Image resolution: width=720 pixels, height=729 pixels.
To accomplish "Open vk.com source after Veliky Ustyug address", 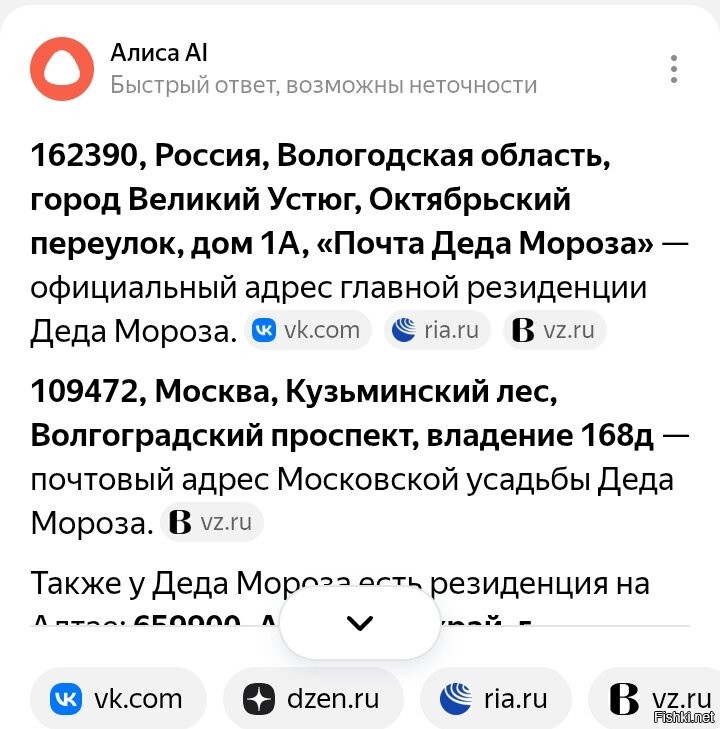I will [x=309, y=330].
